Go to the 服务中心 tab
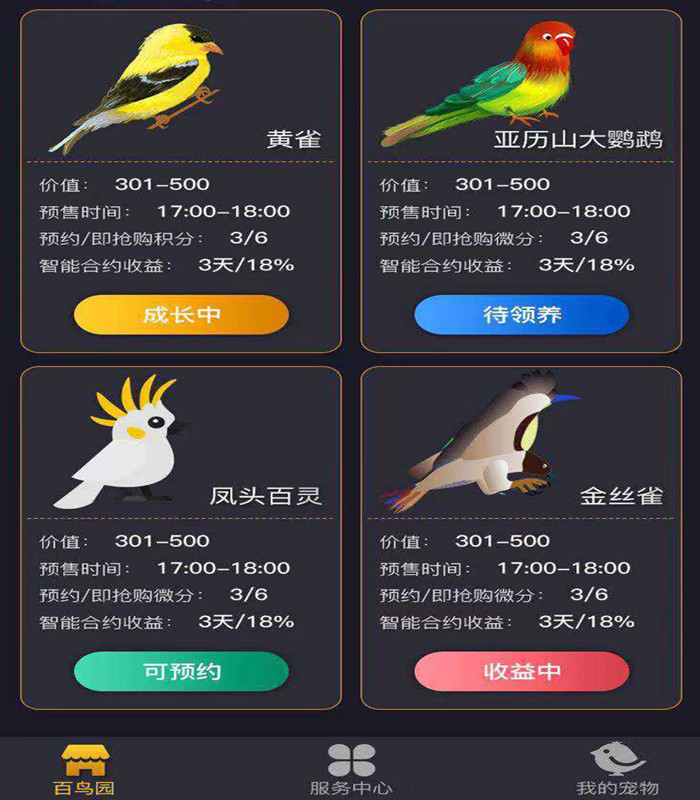This screenshot has width=700, height=800. [351, 769]
